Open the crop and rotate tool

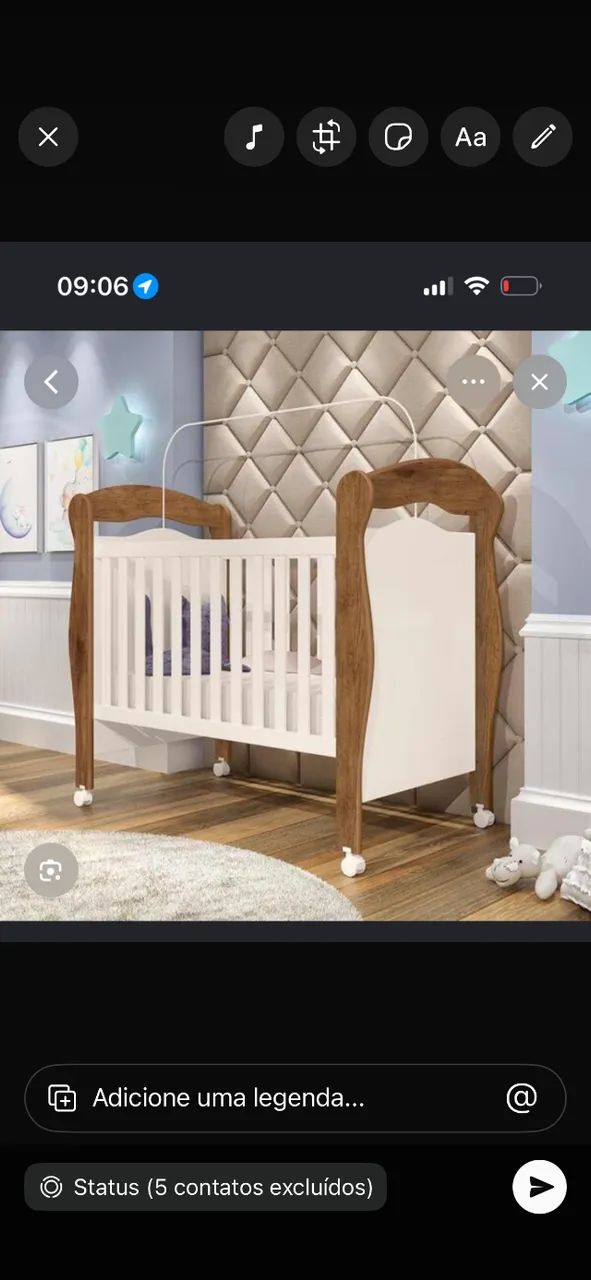click(326, 137)
